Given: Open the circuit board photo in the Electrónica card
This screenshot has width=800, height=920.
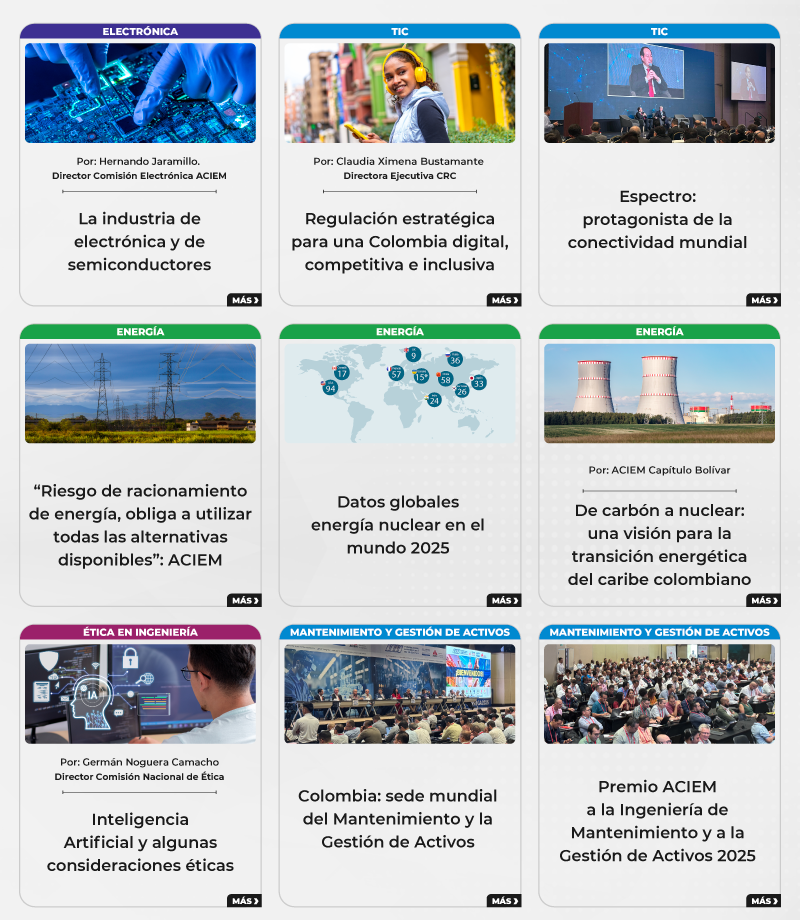Looking at the screenshot, I should click(140, 93).
